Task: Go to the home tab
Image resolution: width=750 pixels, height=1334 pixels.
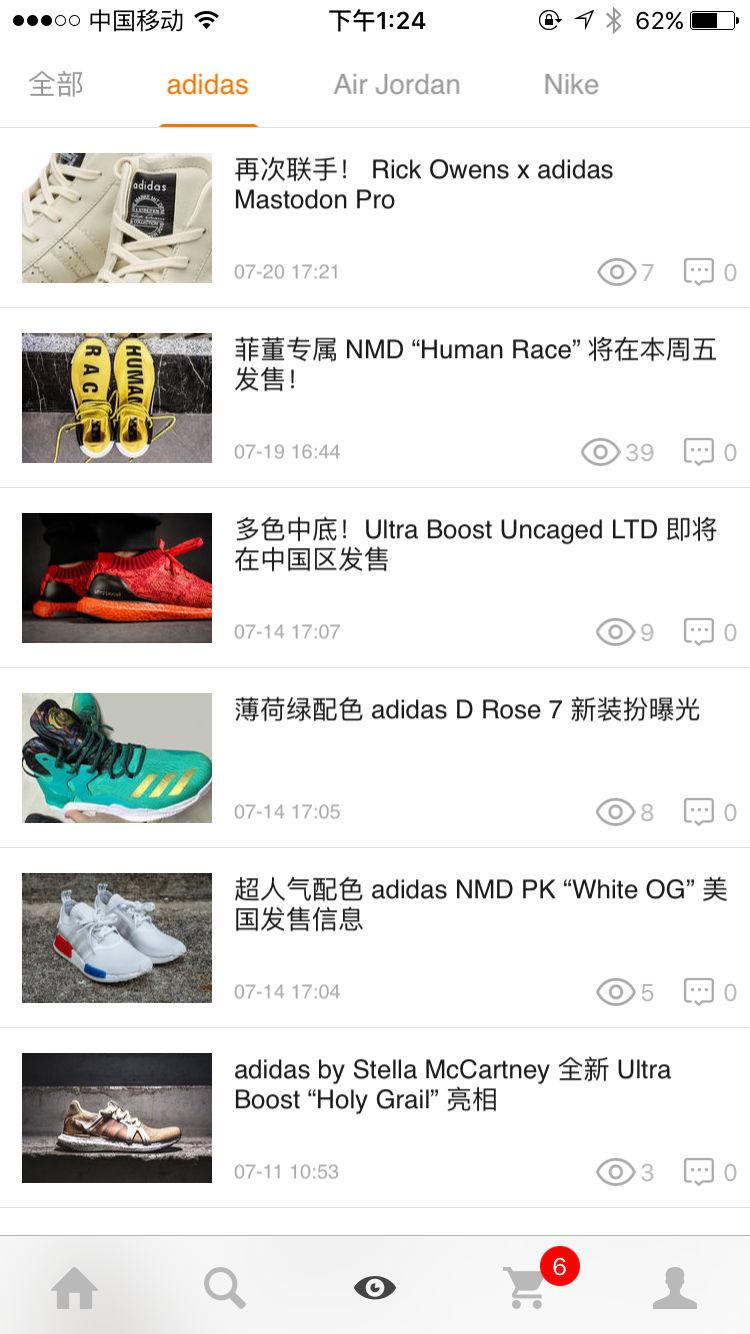Action: click(75, 1288)
